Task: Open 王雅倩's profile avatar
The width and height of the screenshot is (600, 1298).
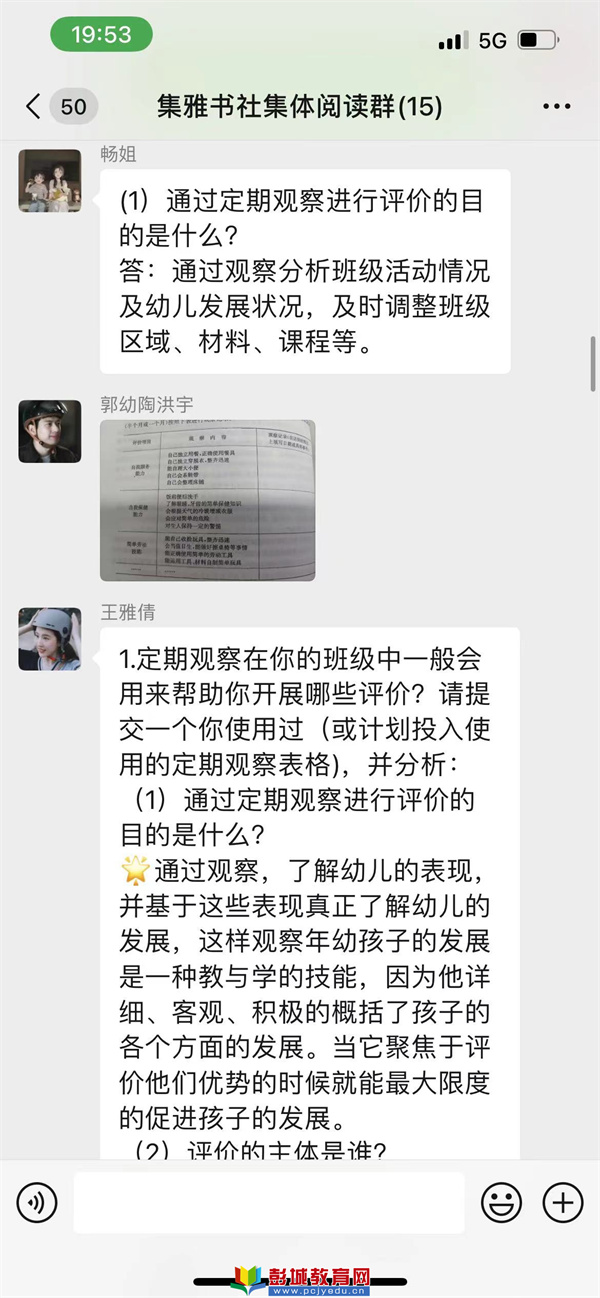Action: 49,639
